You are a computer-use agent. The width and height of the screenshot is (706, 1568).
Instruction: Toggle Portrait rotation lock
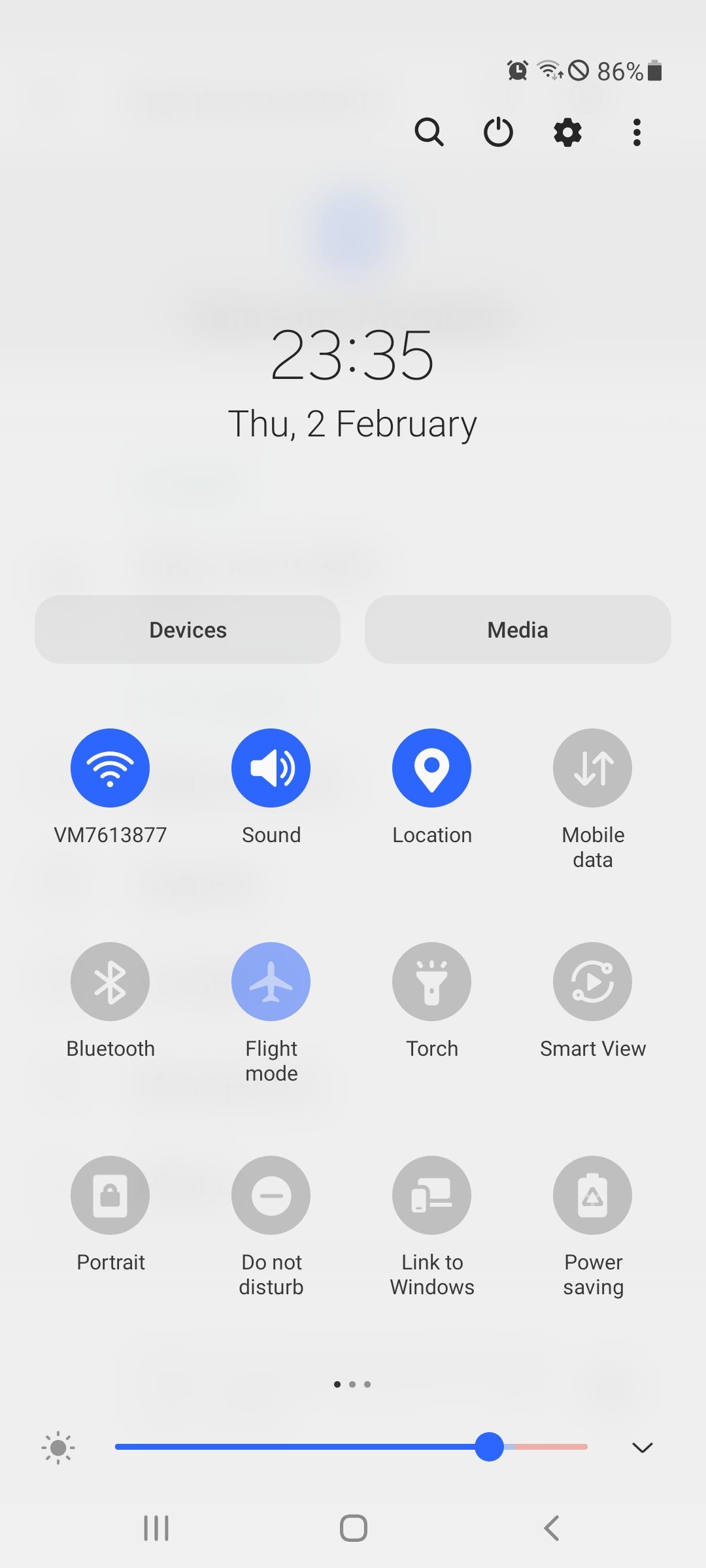[110, 1195]
